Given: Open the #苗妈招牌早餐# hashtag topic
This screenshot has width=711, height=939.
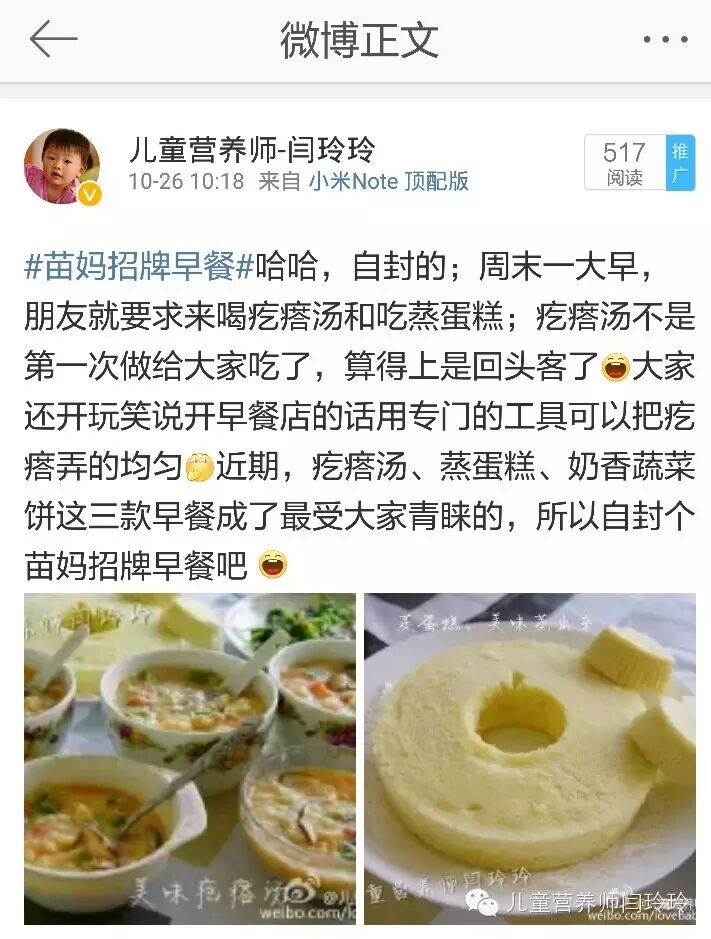Looking at the screenshot, I should tap(140, 267).
